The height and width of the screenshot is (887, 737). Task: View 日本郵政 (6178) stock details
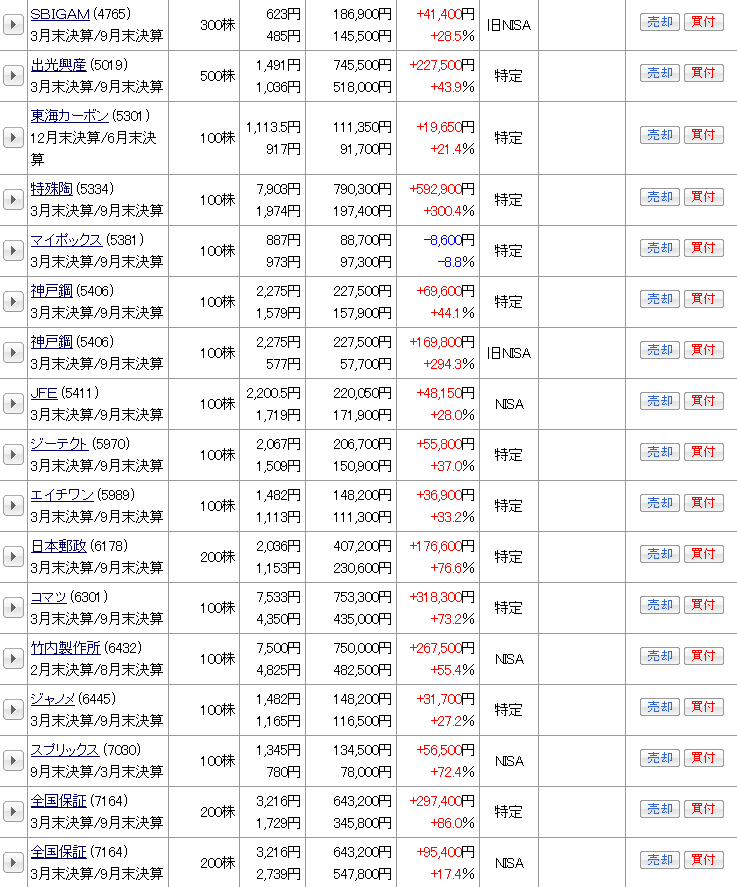(x=58, y=546)
